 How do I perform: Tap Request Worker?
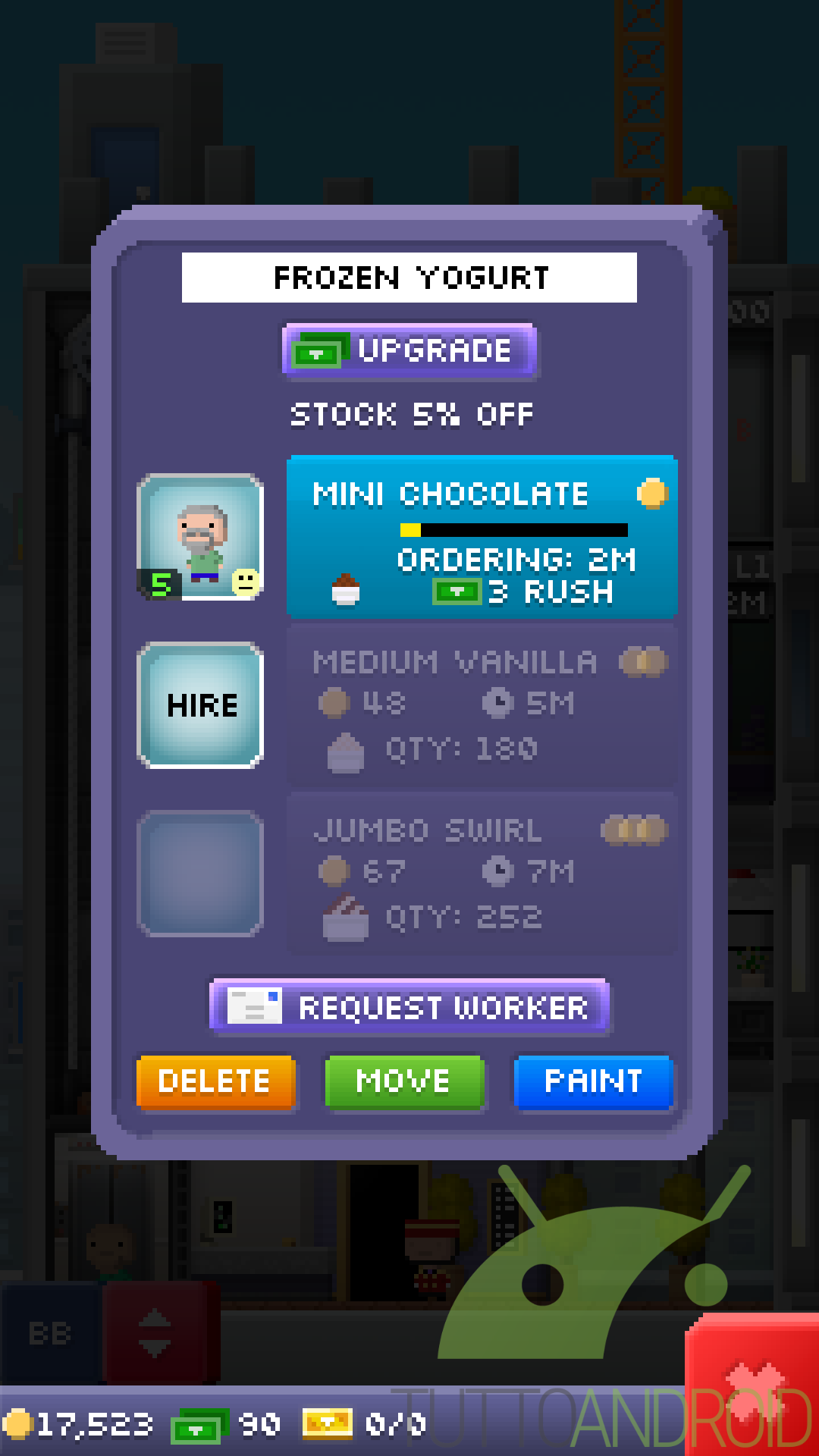(x=410, y=1007)
